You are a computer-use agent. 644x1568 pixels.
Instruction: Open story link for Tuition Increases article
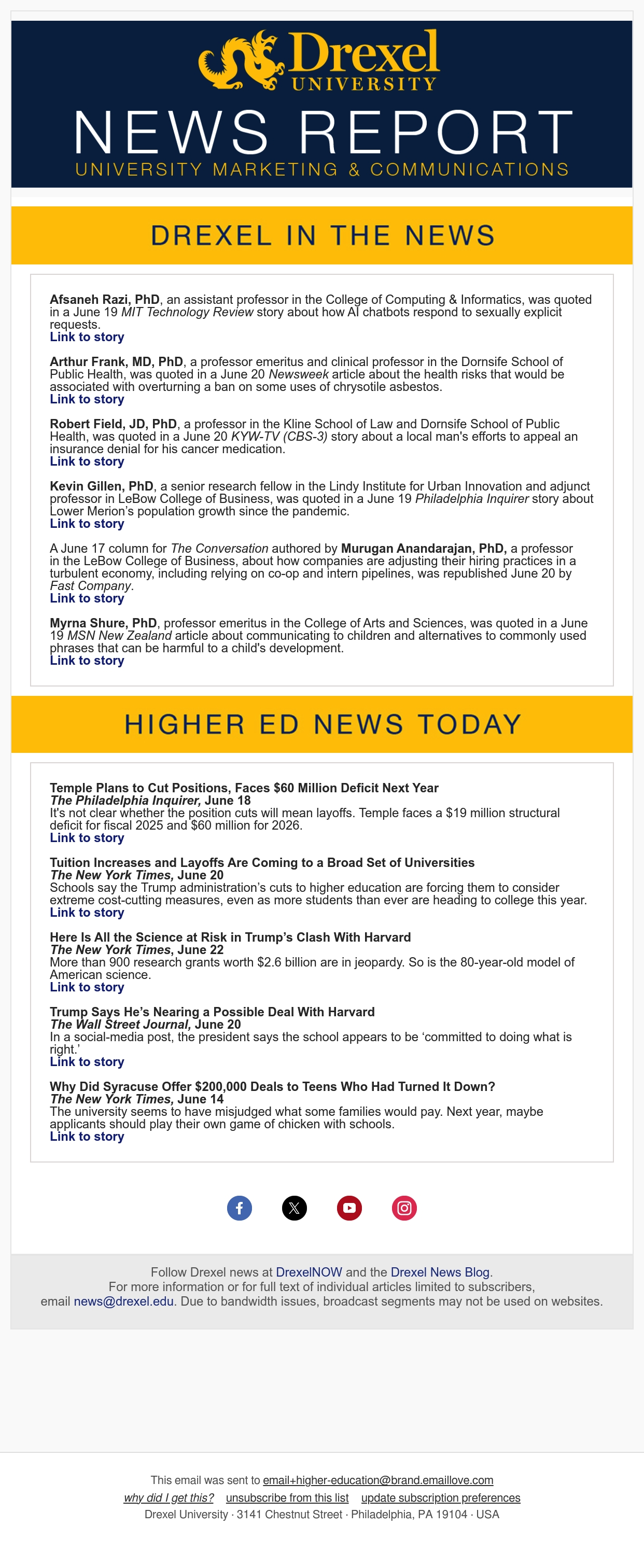[87, 913]
